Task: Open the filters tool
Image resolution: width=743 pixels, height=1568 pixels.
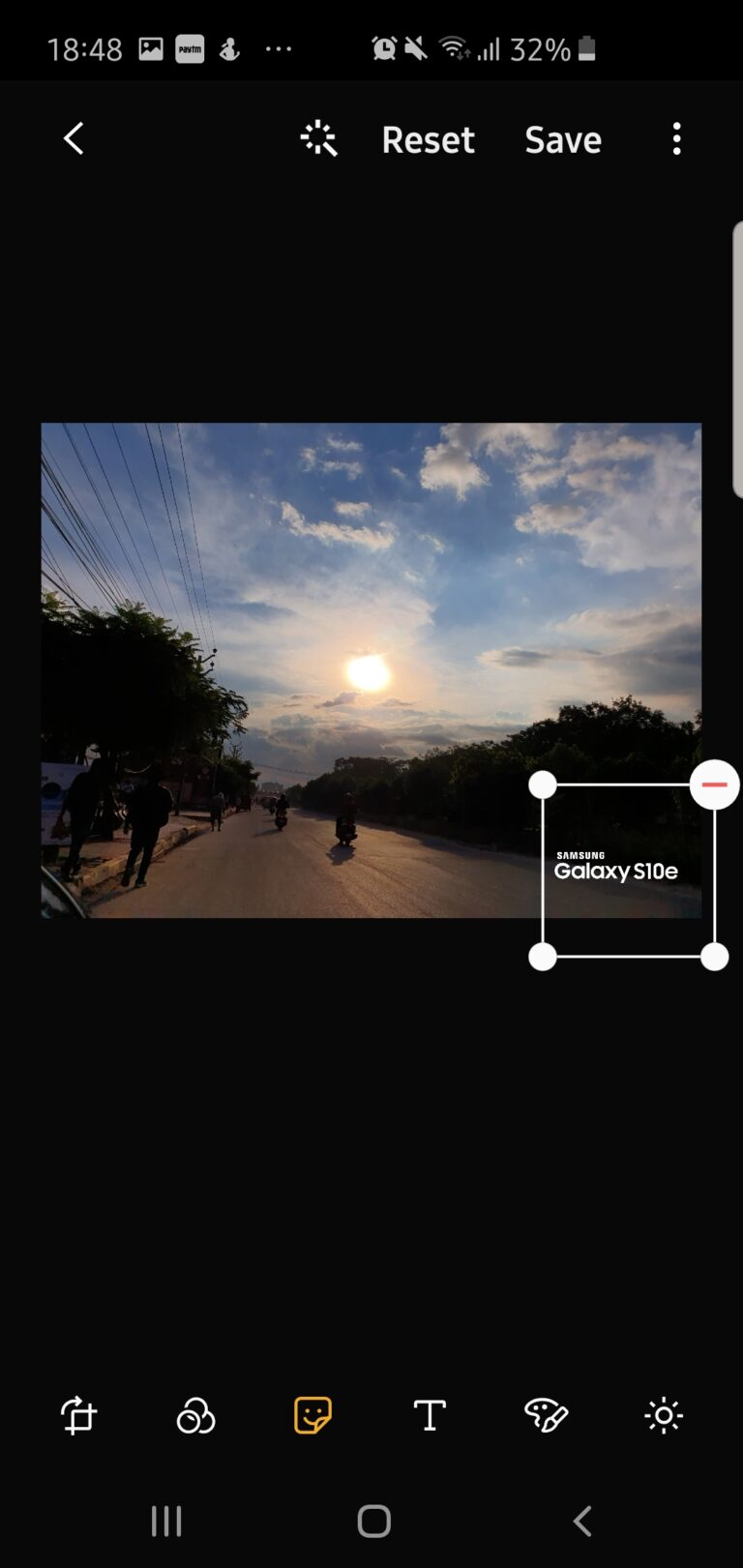Action: (x=195, y=1415)
